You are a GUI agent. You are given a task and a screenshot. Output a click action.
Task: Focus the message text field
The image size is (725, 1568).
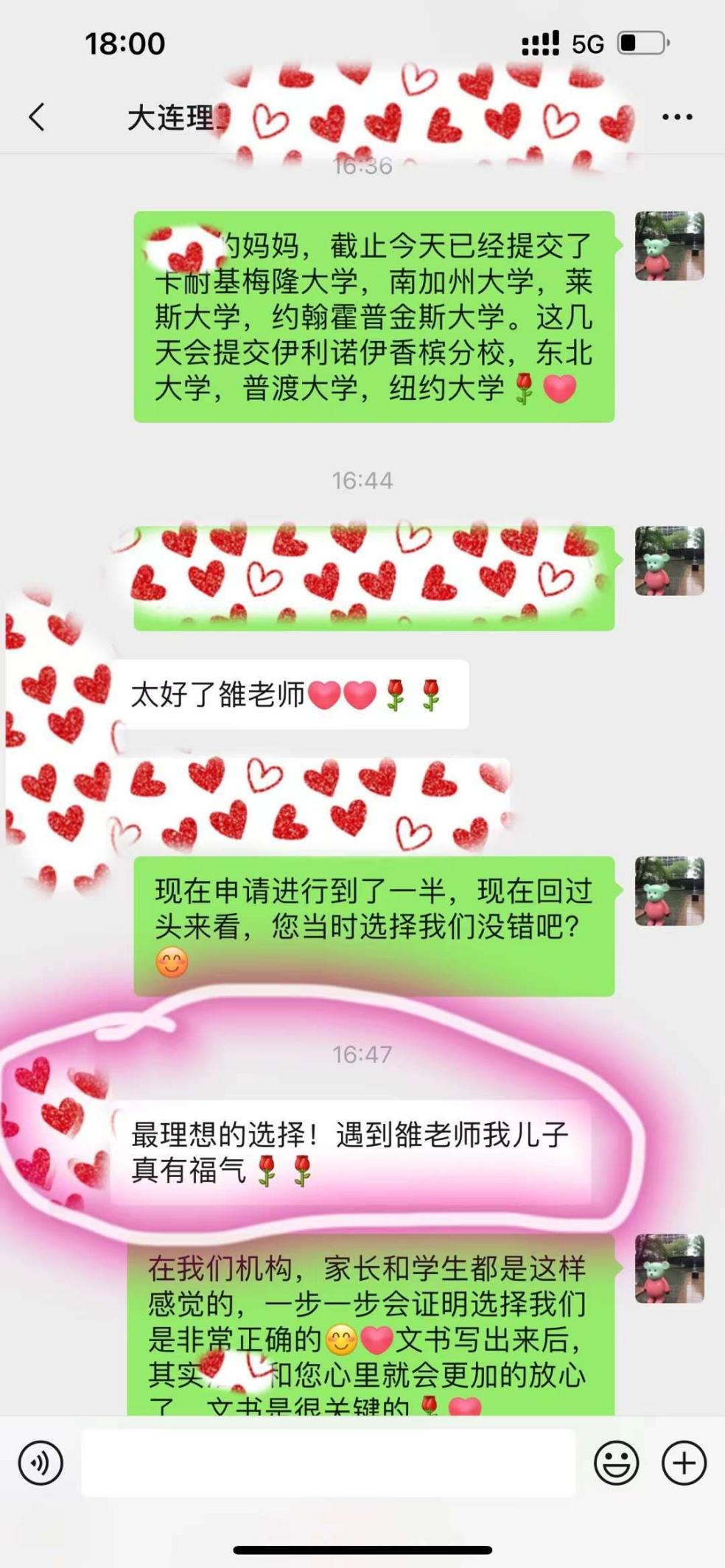tap(328, 1463)
